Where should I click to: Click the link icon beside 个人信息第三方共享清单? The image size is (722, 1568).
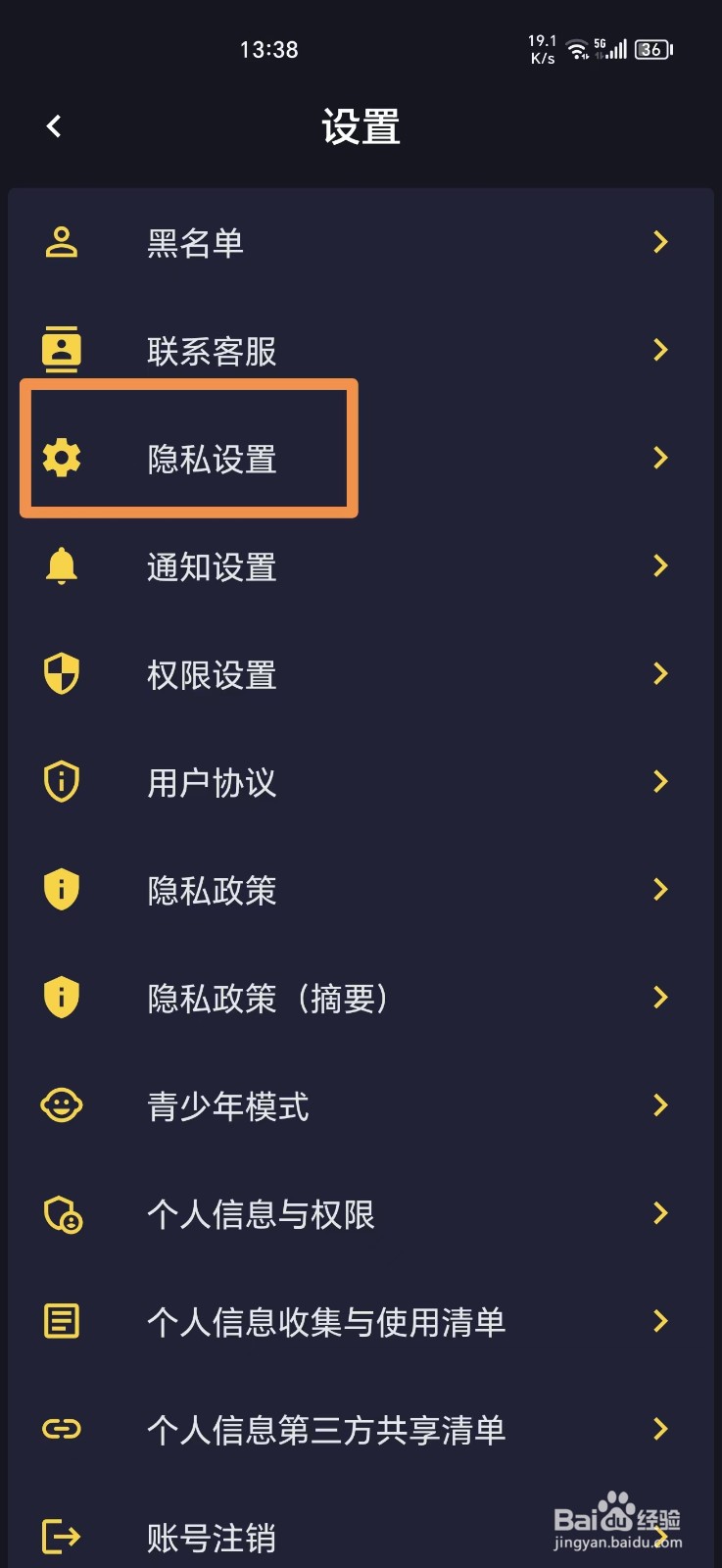(61, 1429)
